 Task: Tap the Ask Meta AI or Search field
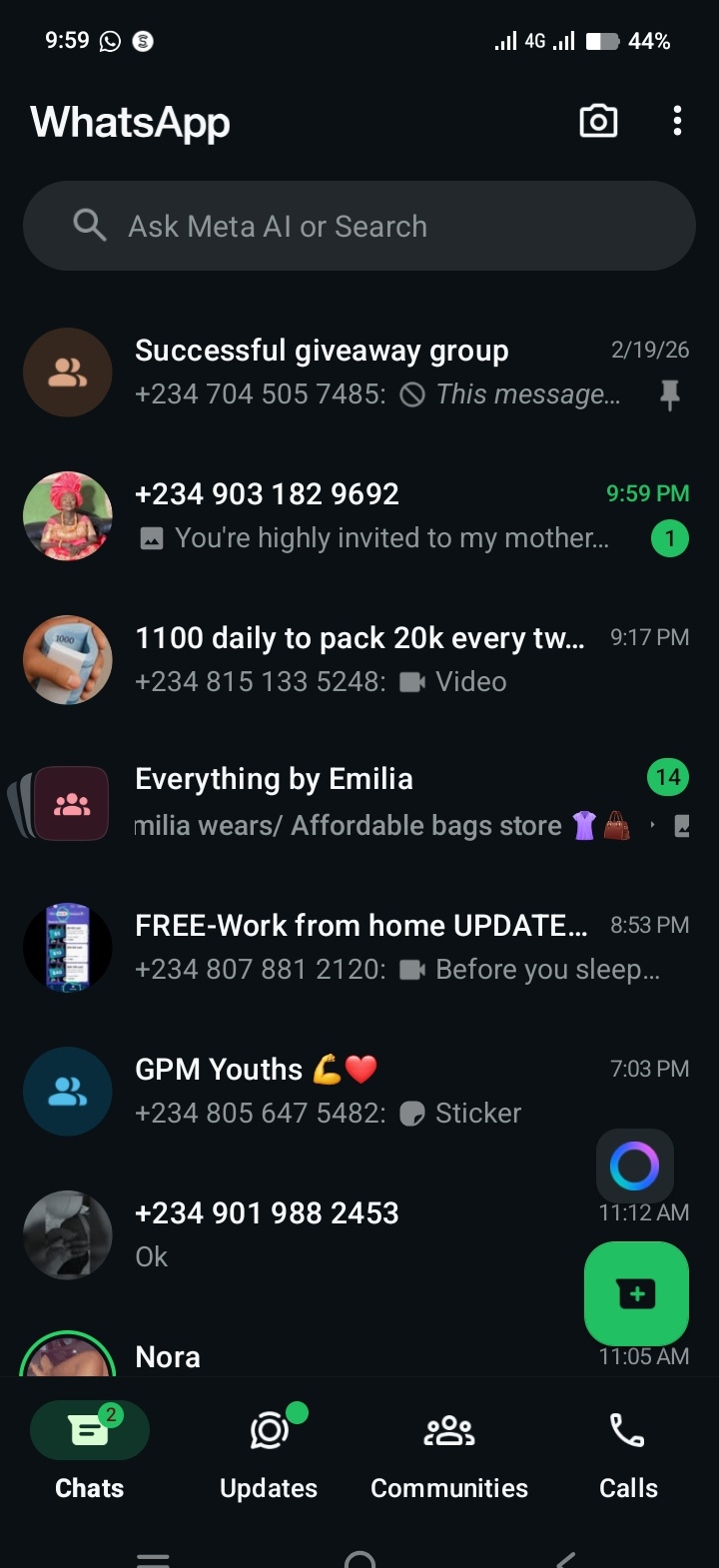click(x=359, y=226)
